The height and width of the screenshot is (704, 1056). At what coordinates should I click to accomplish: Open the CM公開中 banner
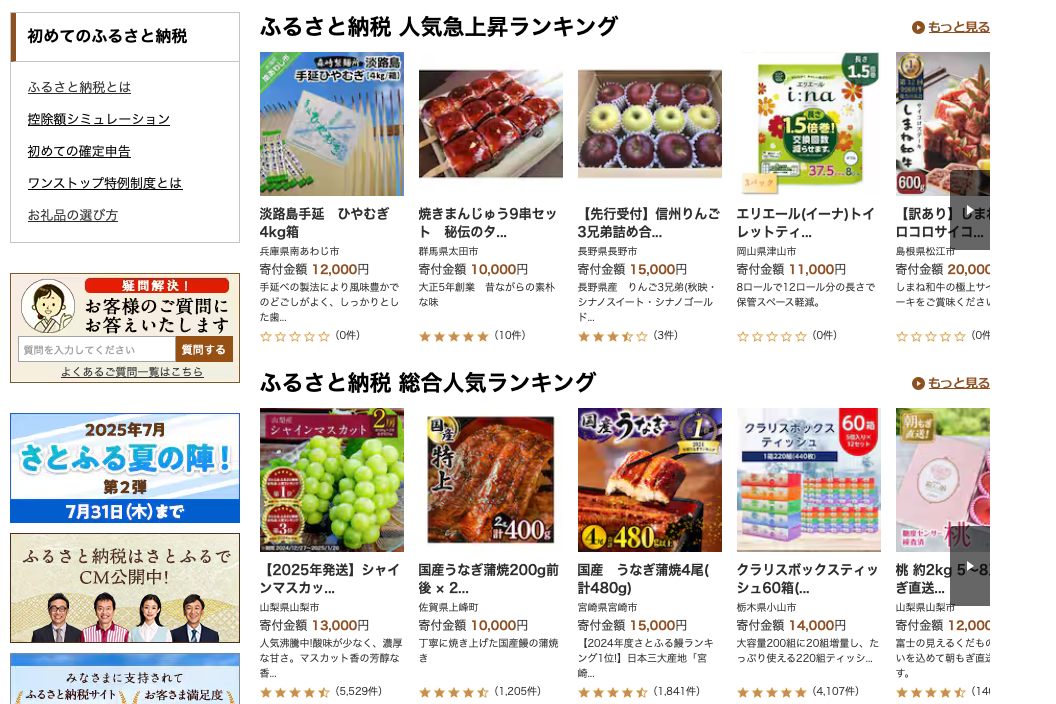(x=125, y=588)
